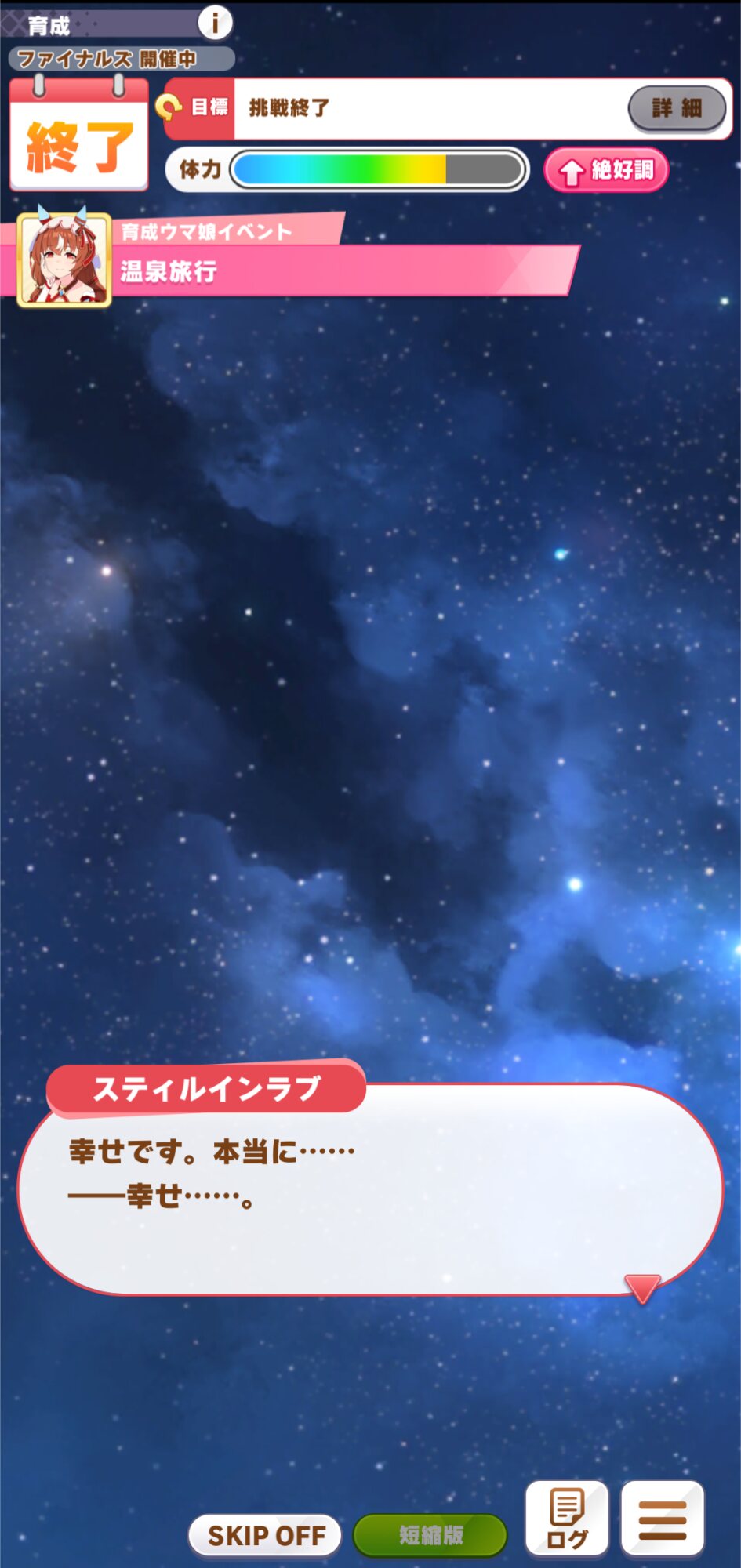Tap the 絶好調 condition badge

click(x=606, y=169)
